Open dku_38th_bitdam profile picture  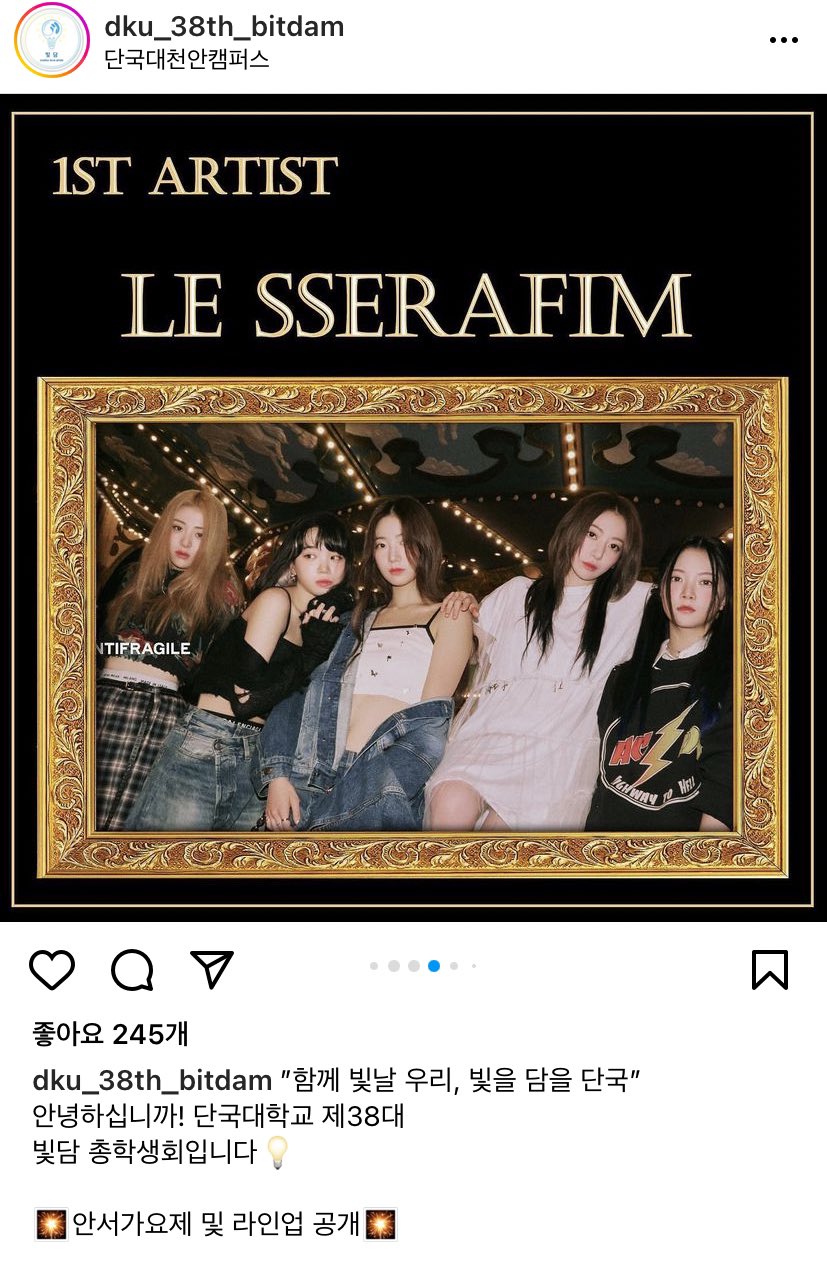pyautogui.click(x=51, y=41)
